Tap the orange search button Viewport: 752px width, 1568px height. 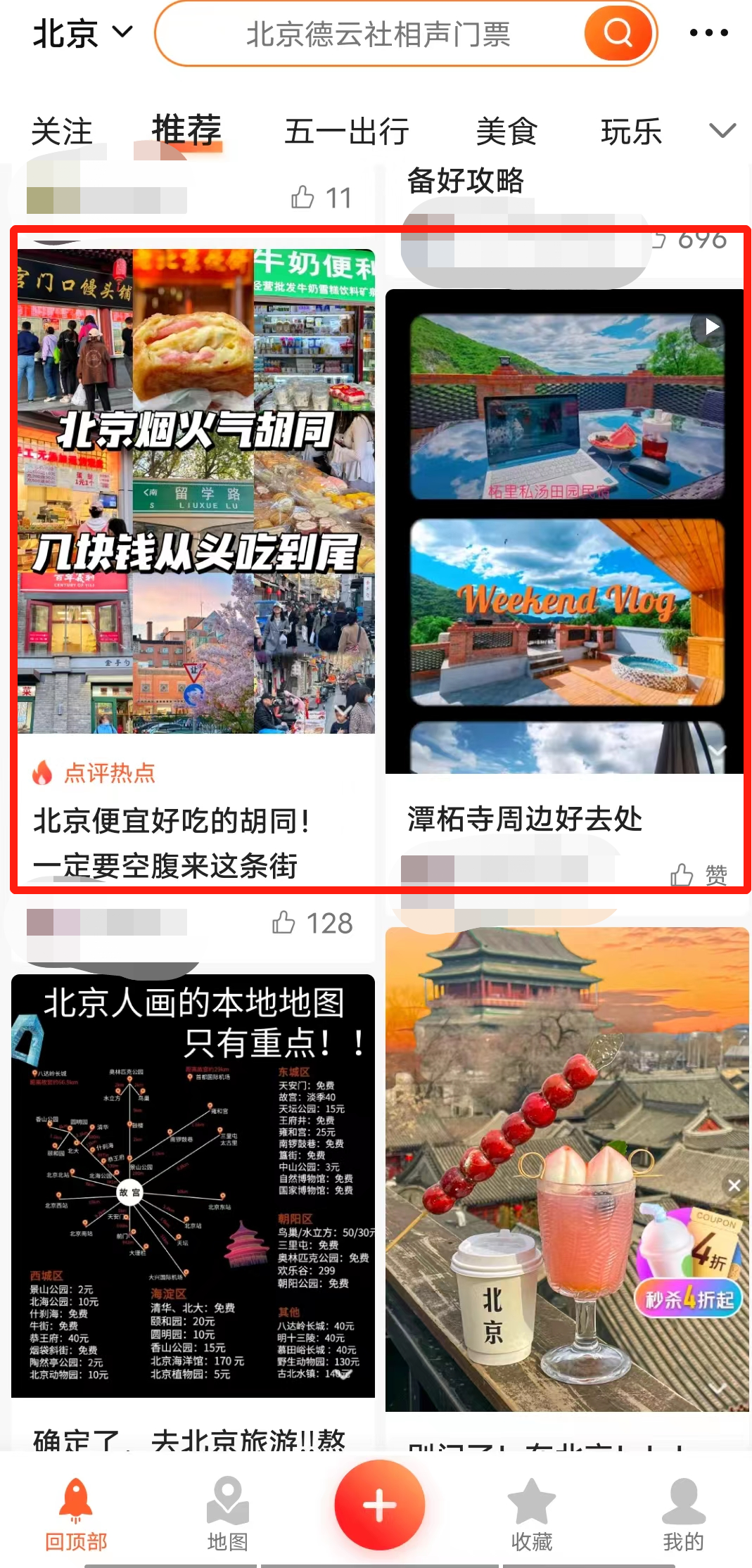pos(618,33)
